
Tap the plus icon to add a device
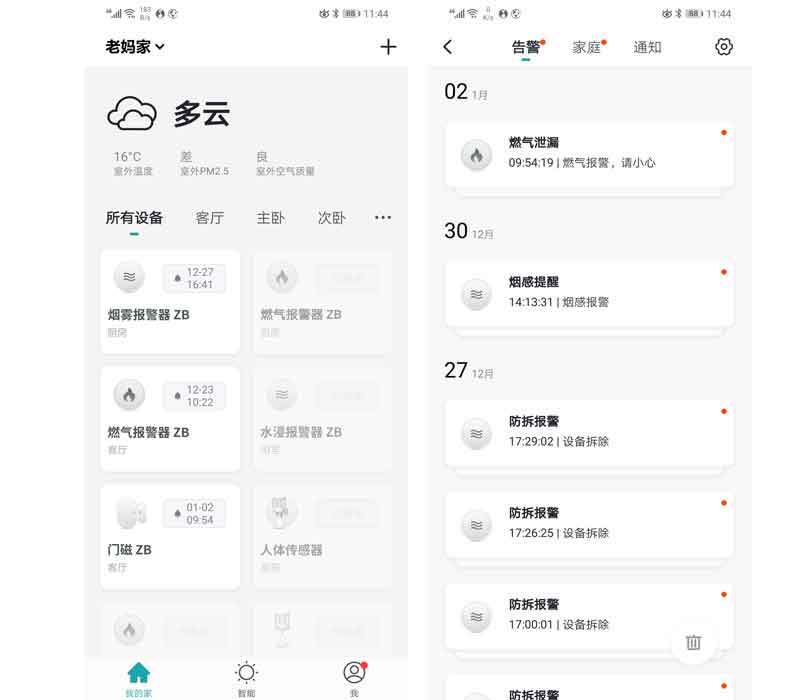click(x=388, y=47)
